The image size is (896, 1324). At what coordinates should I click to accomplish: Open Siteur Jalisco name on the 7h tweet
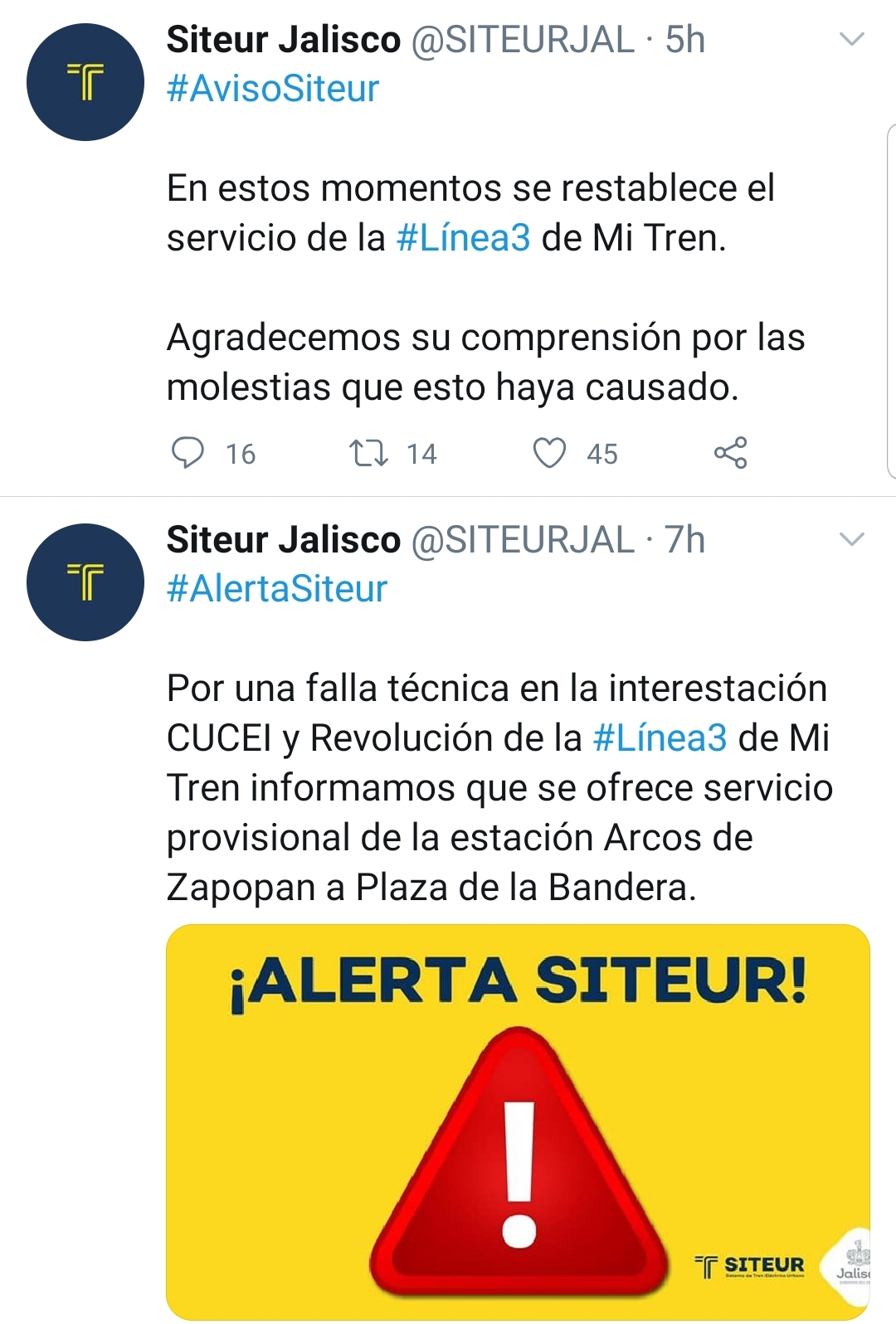pyautogui.click(x=283, y=540)
